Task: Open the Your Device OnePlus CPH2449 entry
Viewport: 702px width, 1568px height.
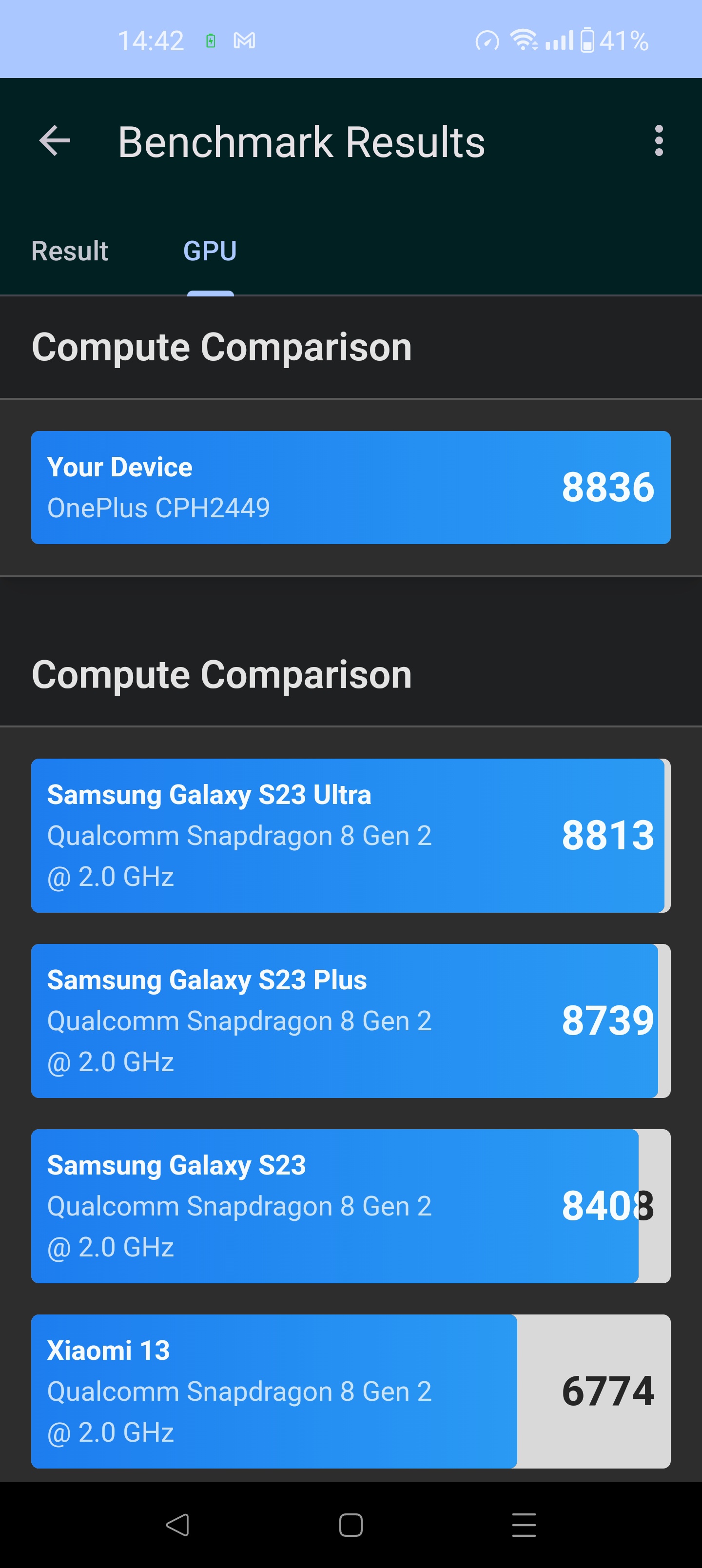Action: point(351,487)
